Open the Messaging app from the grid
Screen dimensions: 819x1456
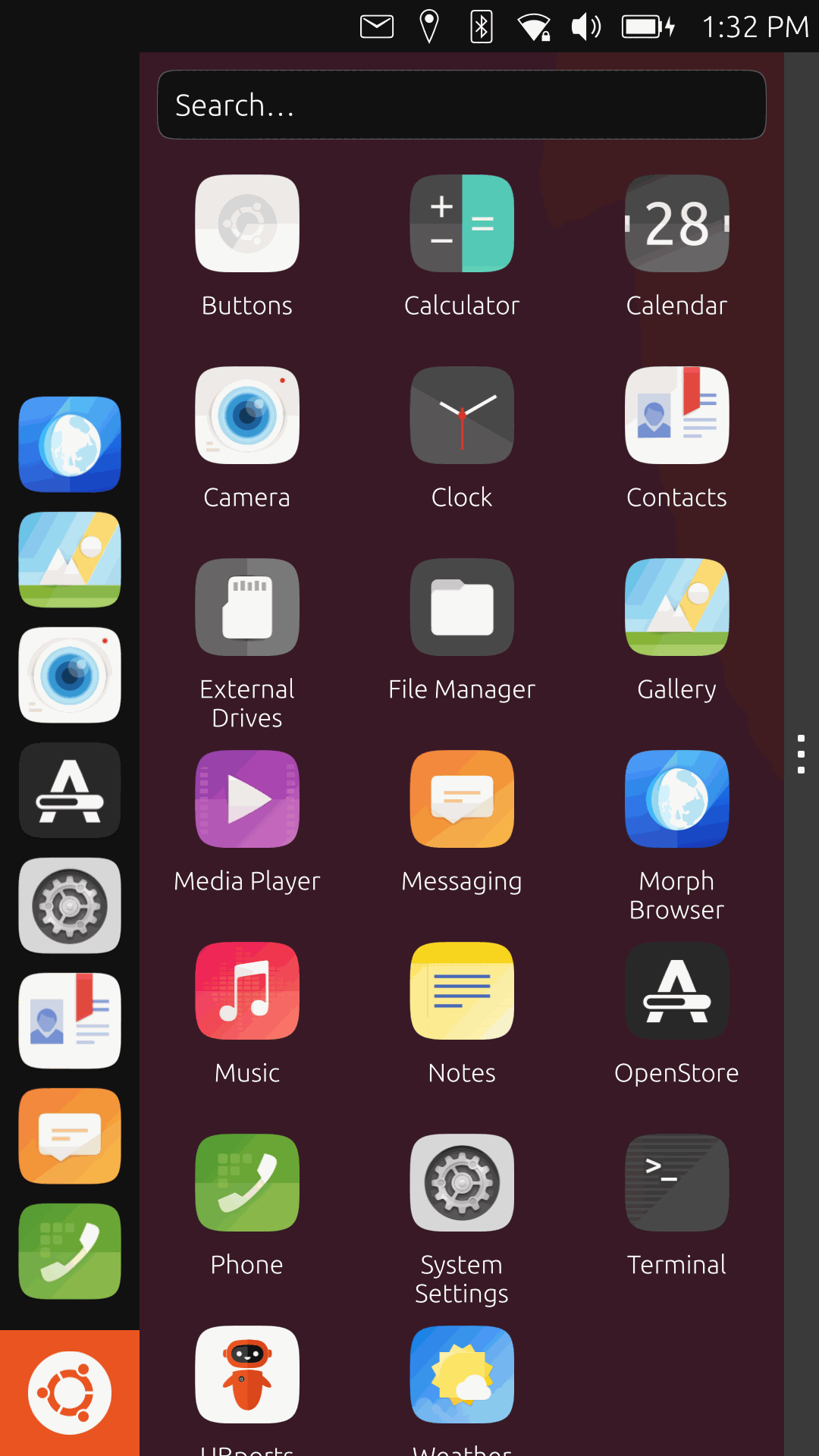[462, 799]
